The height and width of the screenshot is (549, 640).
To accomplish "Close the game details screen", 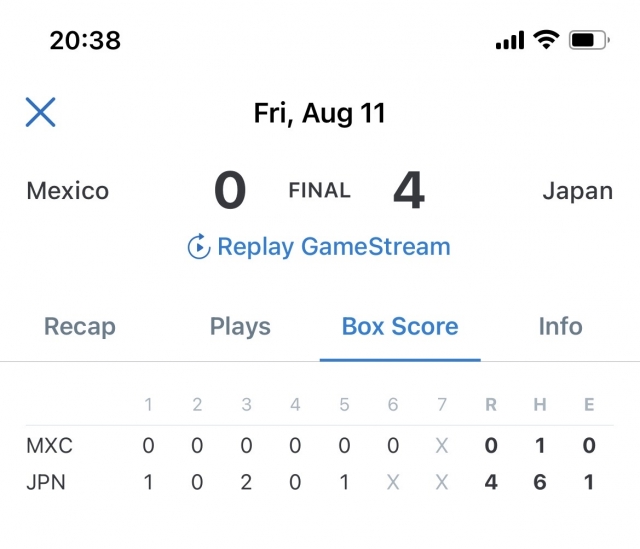I will pos(40,112).
